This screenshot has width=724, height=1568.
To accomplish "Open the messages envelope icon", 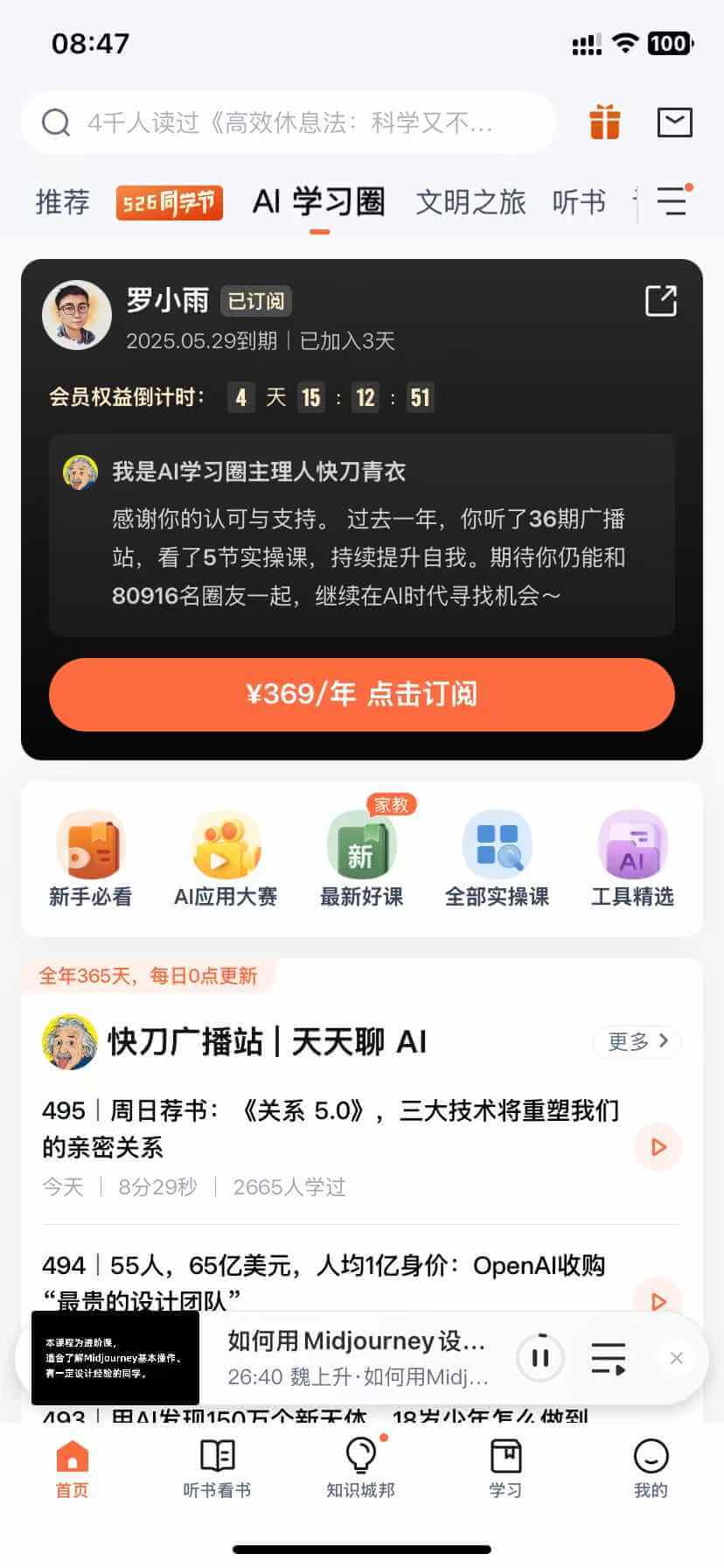I will (x=674, y=122).
